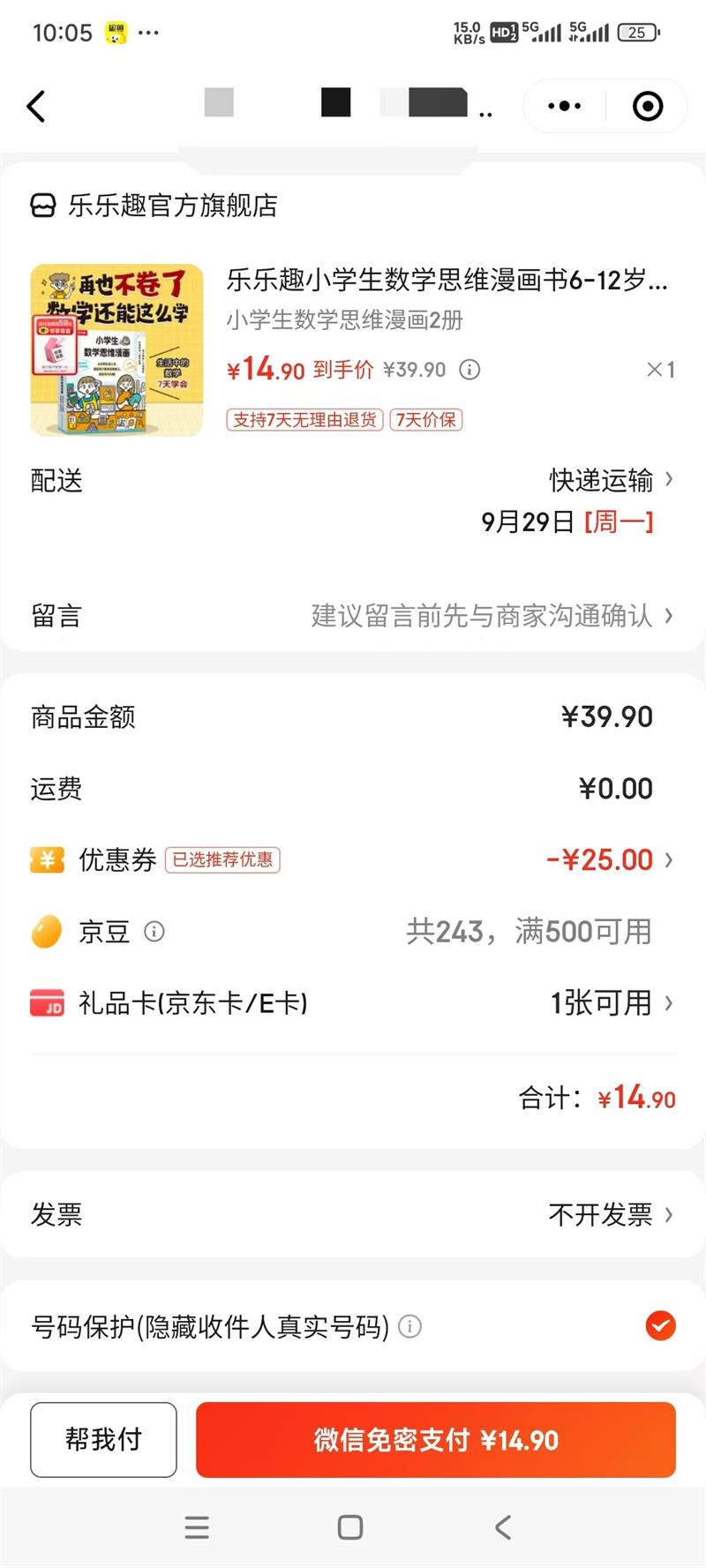Click the red JD gift card icon

tap(46, 1003)
